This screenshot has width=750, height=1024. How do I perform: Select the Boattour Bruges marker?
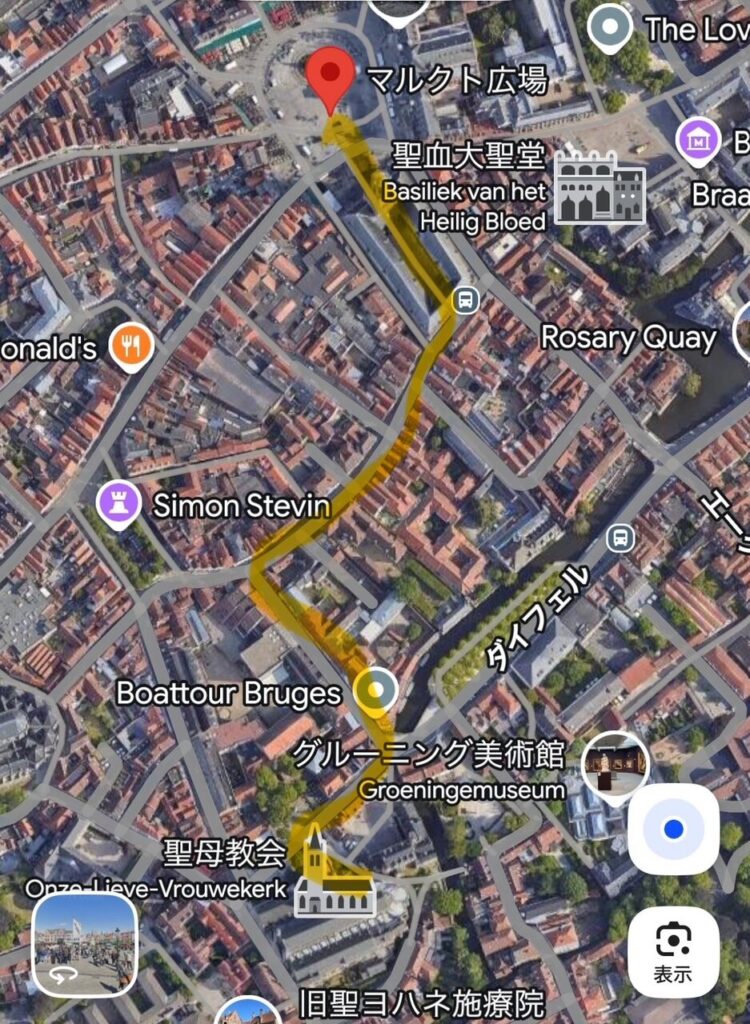pos(375,690)
